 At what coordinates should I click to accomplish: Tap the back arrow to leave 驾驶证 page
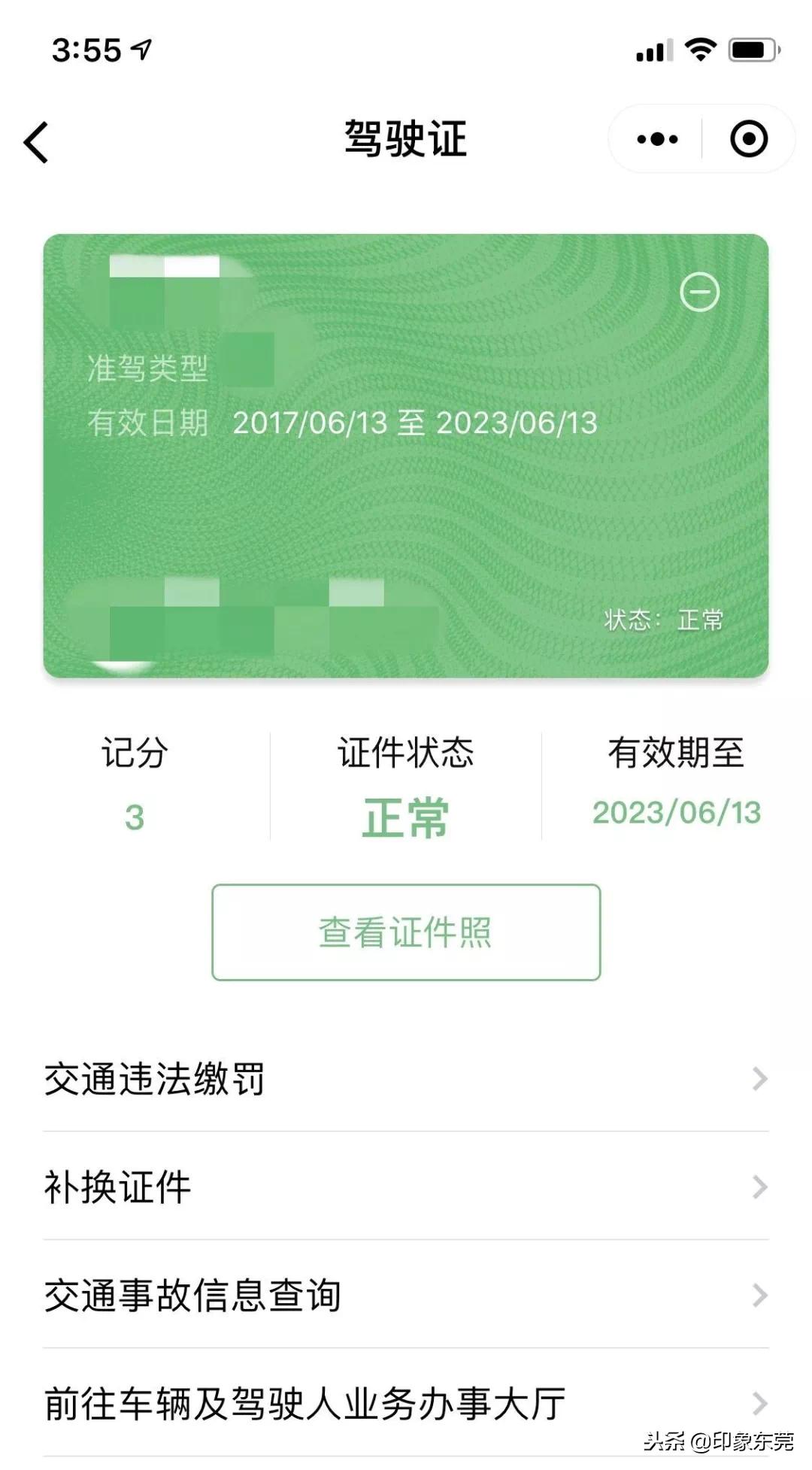36,141
